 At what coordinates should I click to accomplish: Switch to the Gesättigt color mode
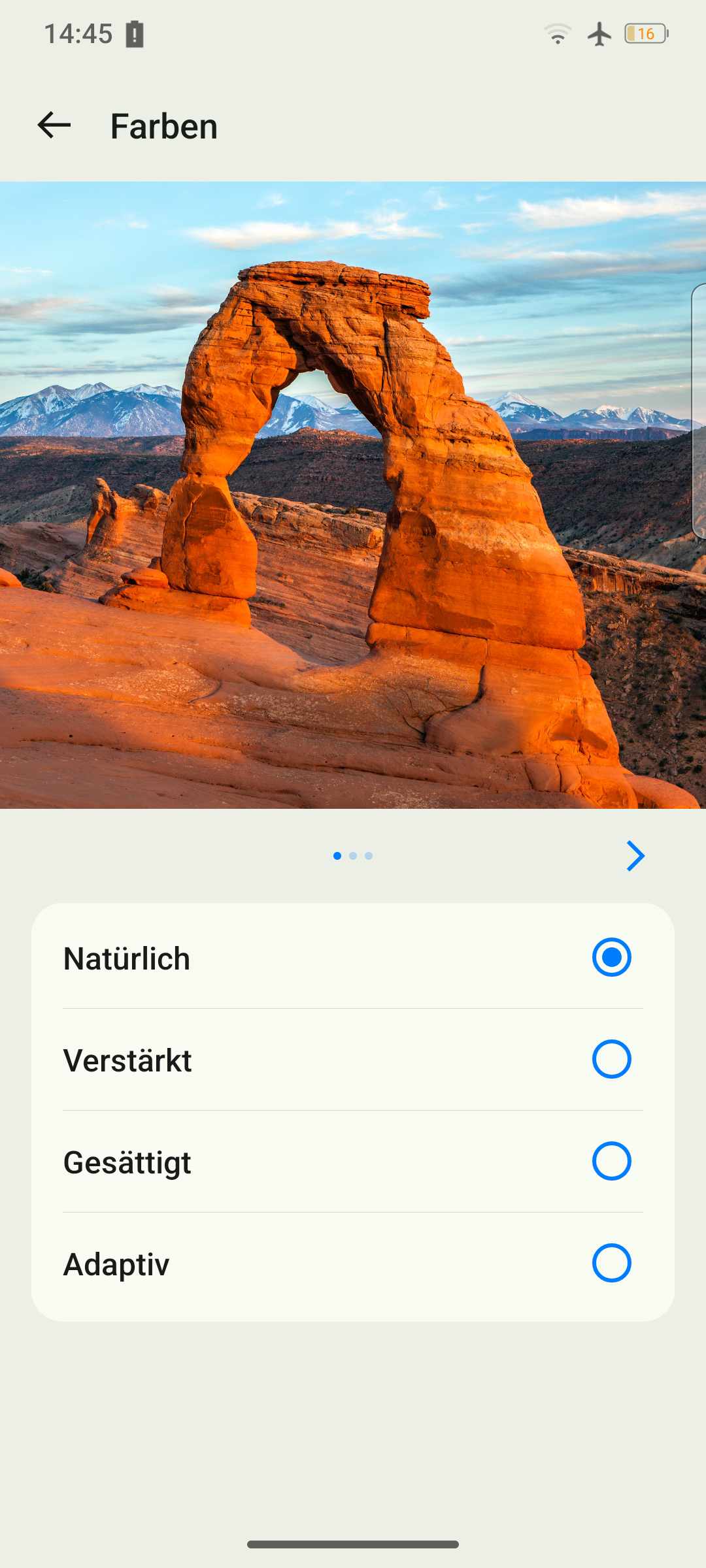pos(611,1161)
